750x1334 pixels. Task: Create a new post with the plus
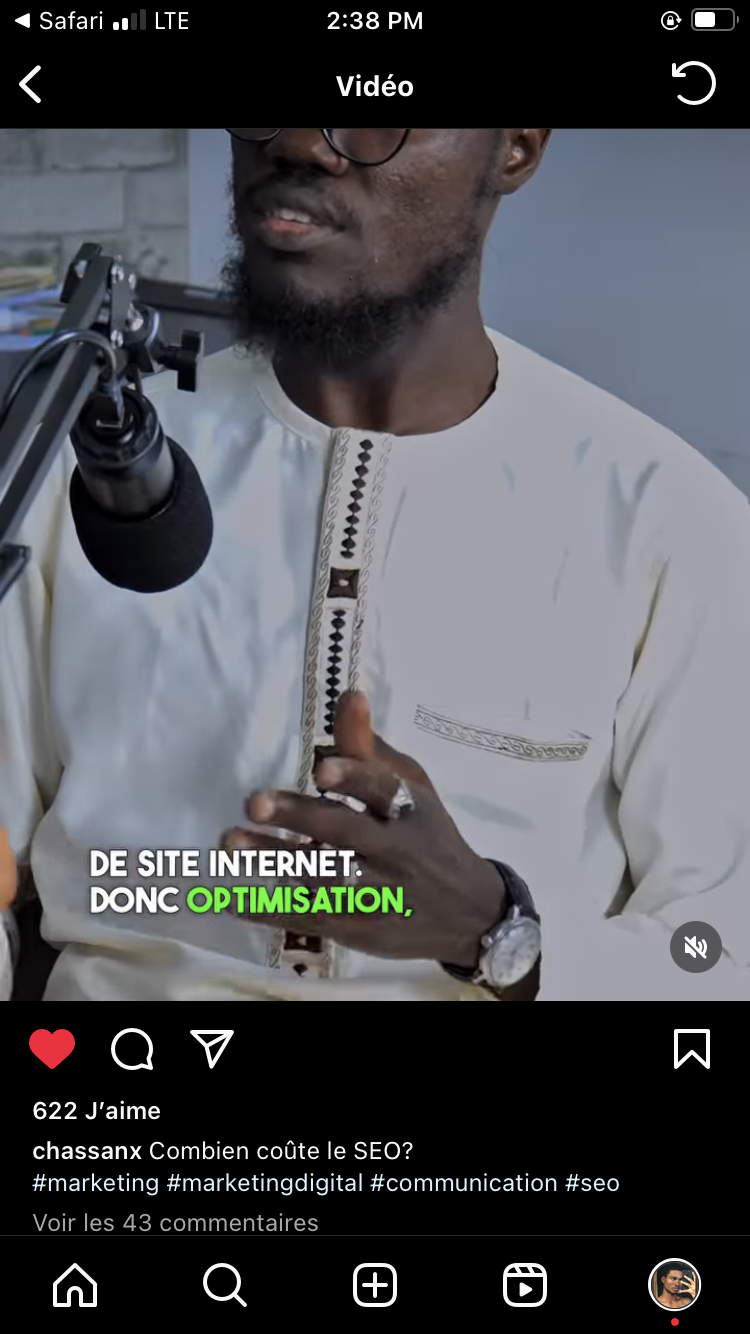click(375, 1285)
